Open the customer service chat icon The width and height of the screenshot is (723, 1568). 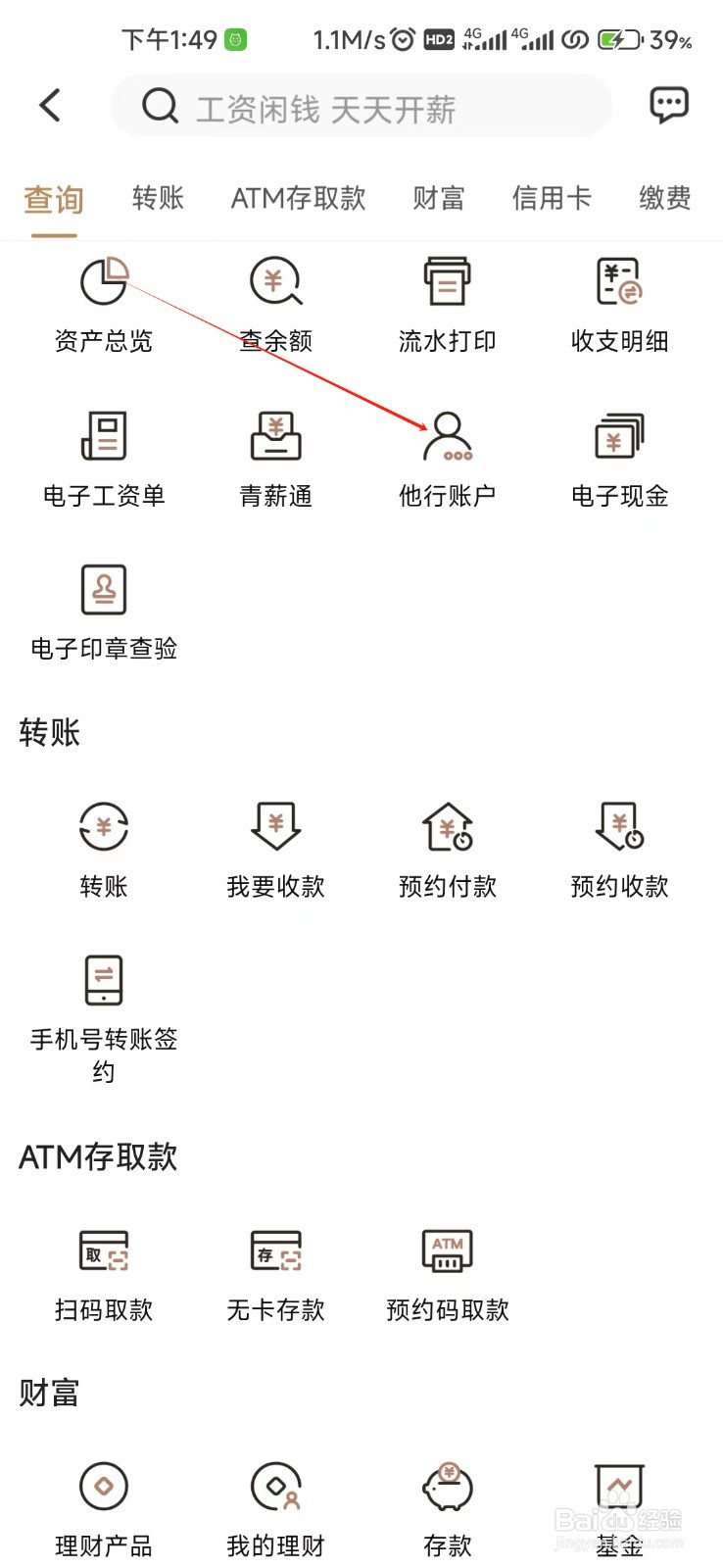coord(669,105)
